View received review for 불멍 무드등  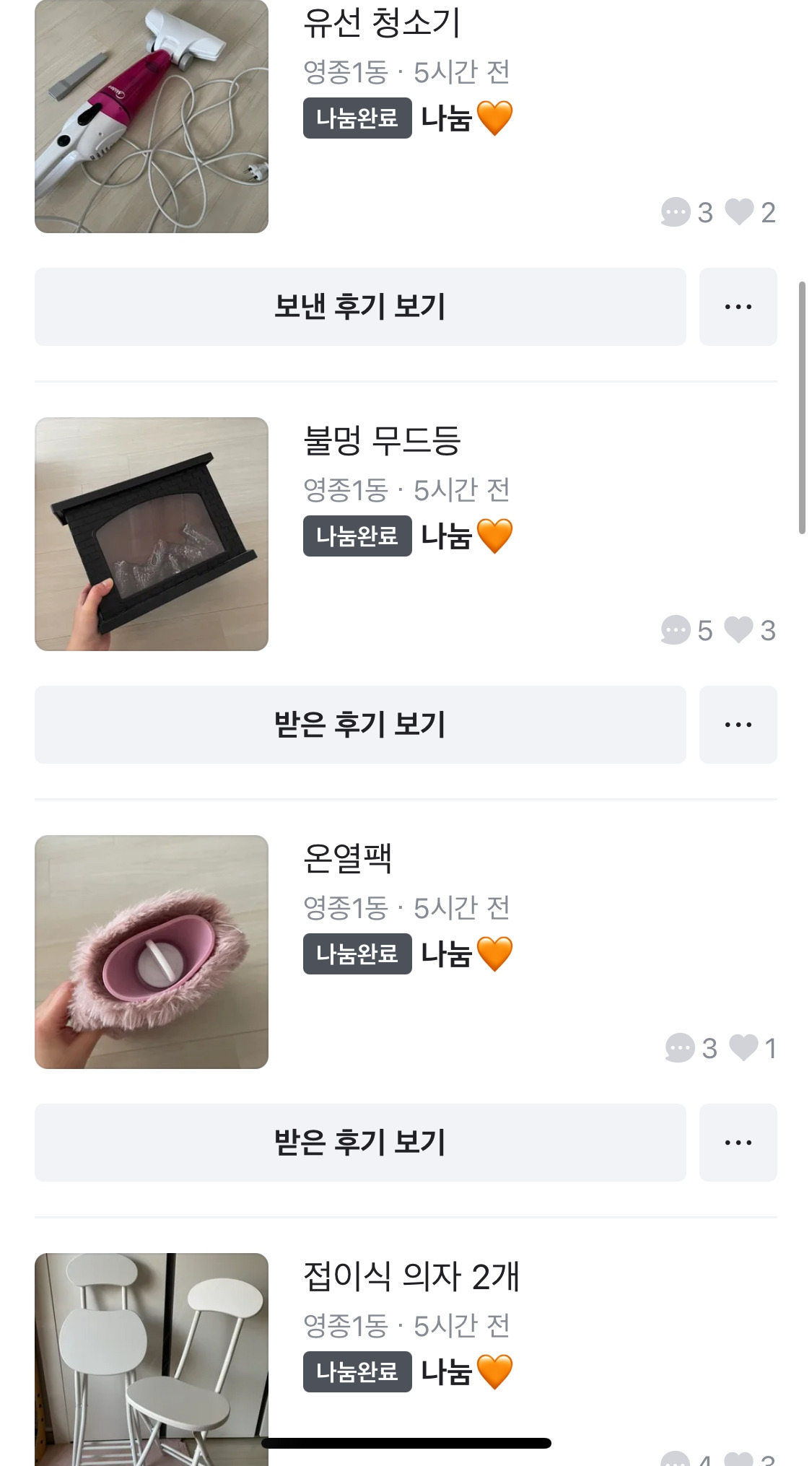coord(360,725)
